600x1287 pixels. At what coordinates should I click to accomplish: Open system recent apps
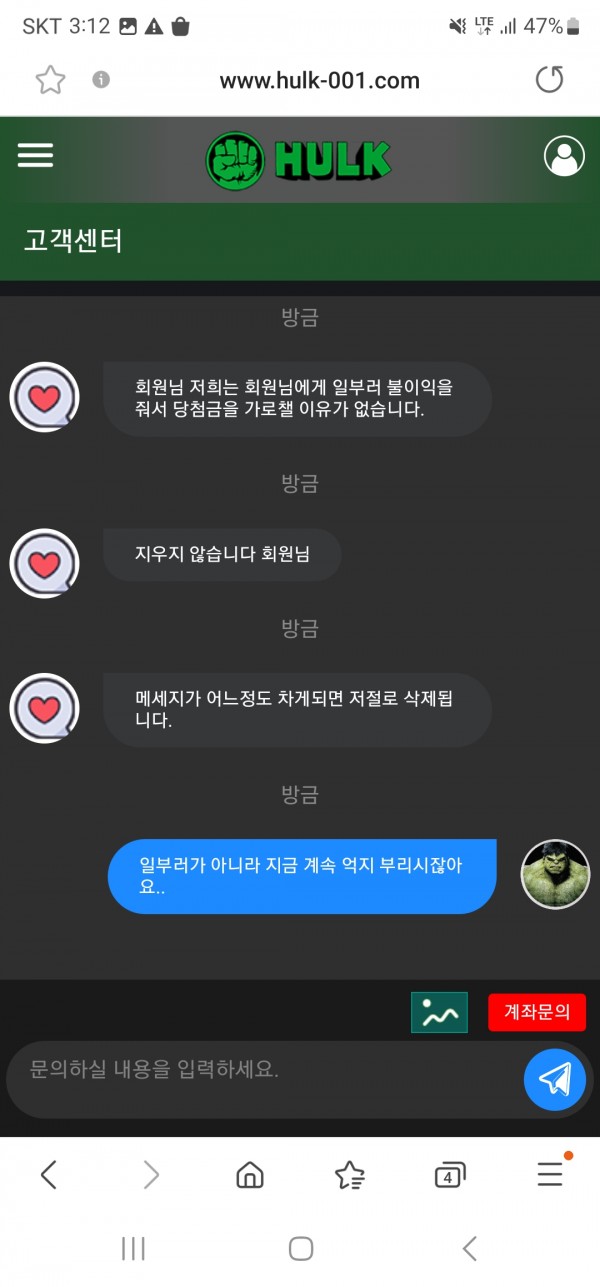[x=133, y=1248]
